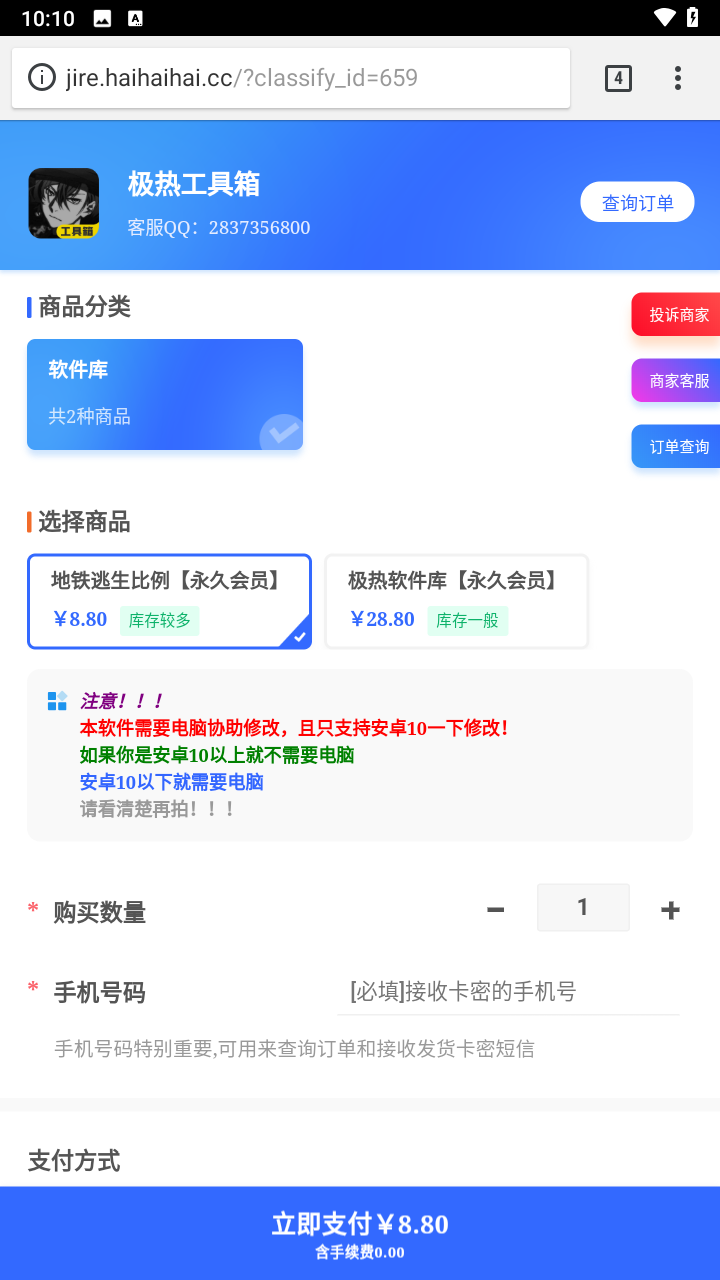Screen dimensions: 720x1280
Task: Increase purchase quantity with plus
Action: (670, 910)
